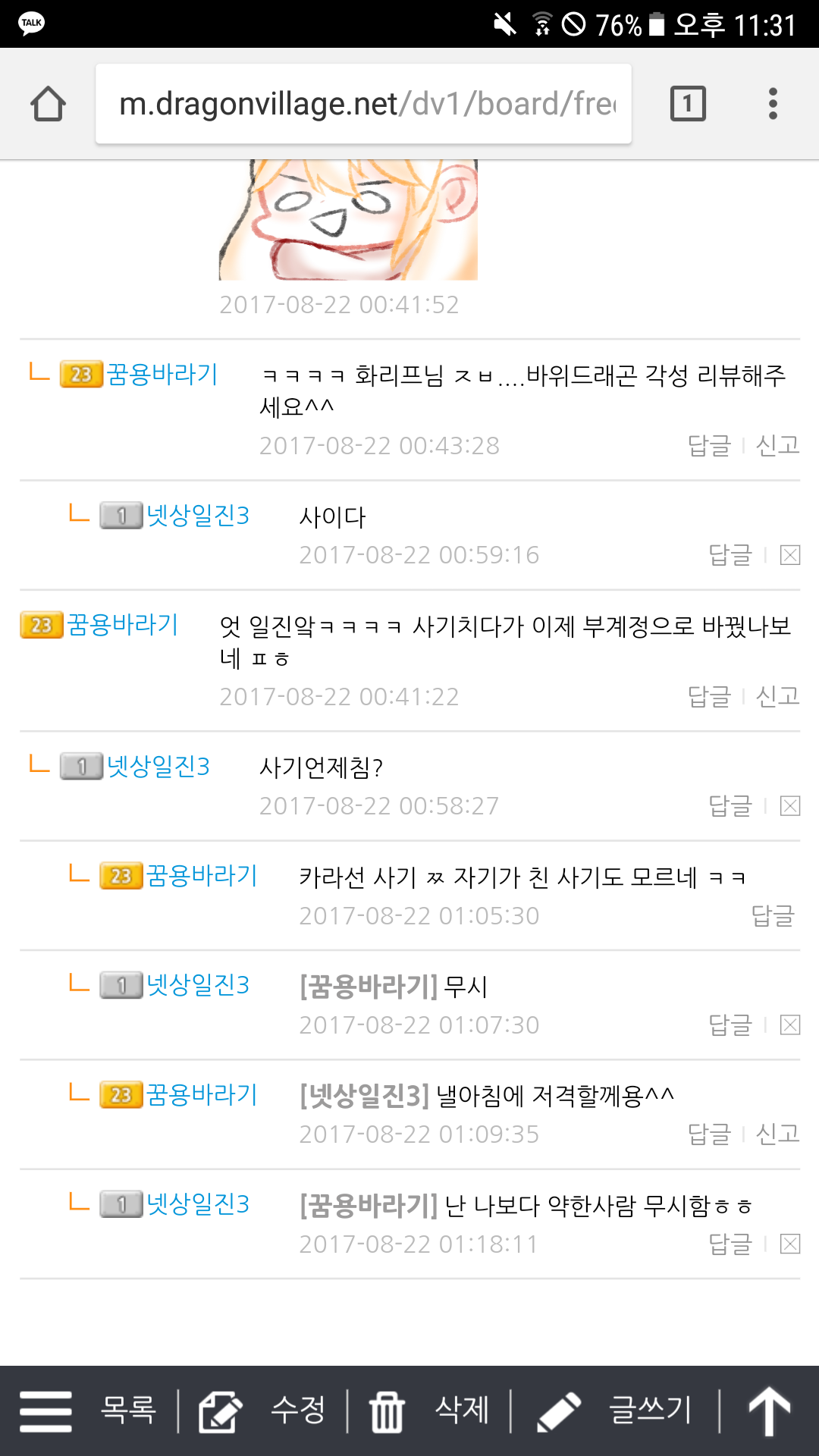Tap the m.dragonvillage.net address bar
Image resolution: width=819 pixels, height=1456 pixels.
pyautogui.click(x=363, y=104)
